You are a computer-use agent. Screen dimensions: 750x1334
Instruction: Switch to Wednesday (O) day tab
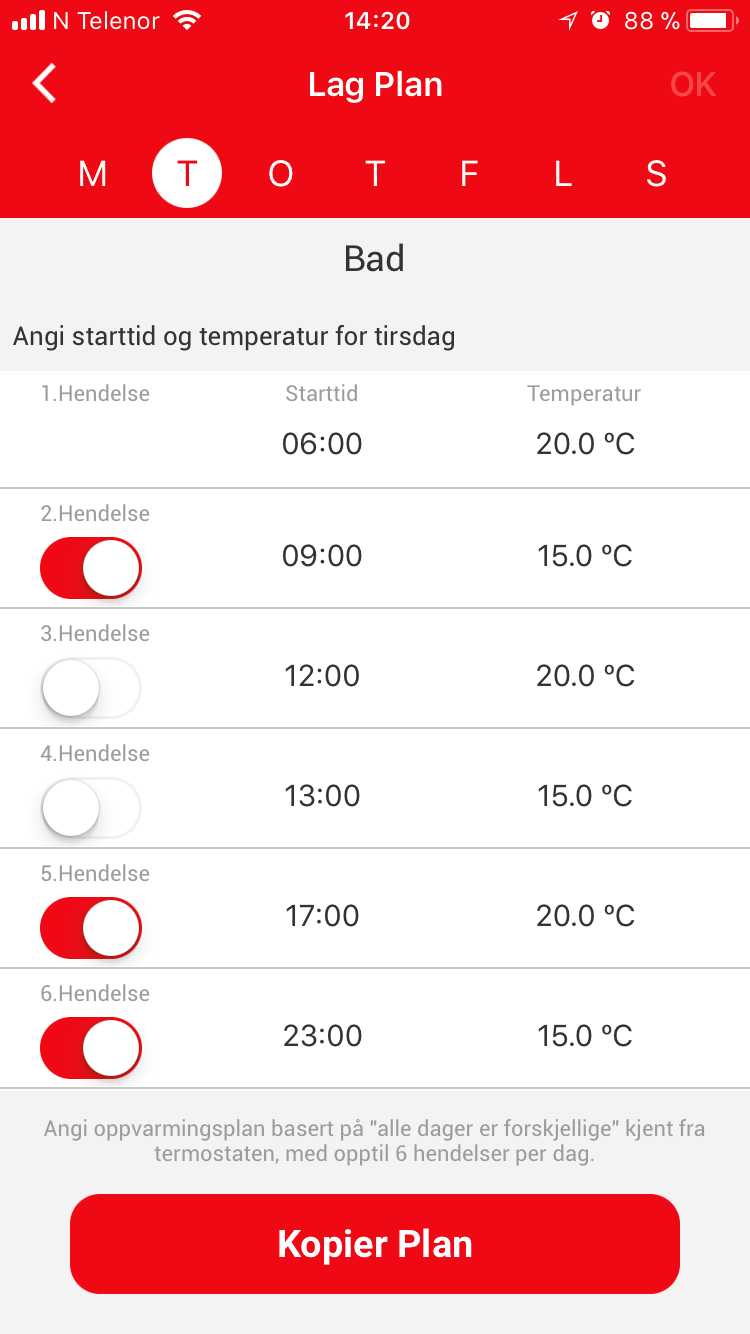[x=281, y=174]
